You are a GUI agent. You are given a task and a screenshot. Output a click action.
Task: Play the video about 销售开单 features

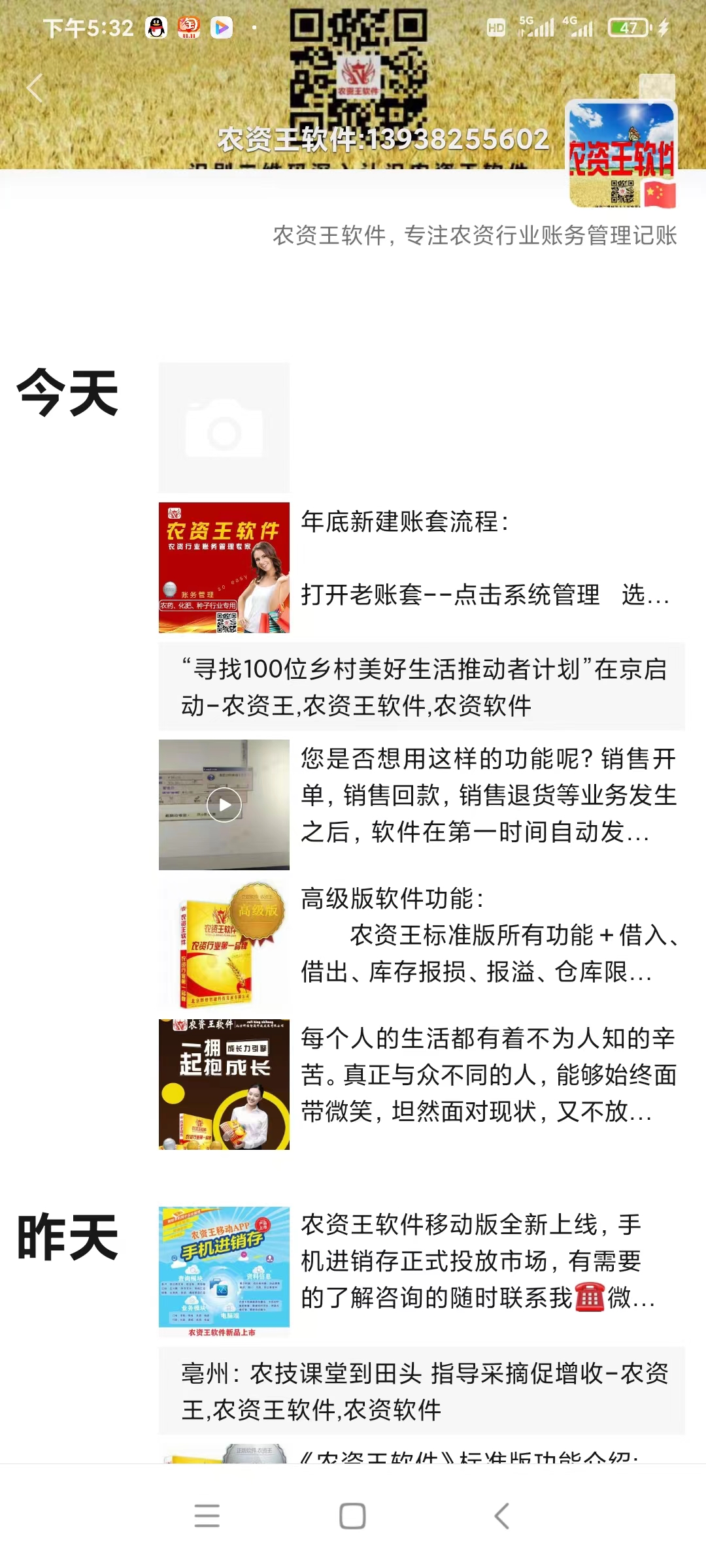click(x=224, y=805)
